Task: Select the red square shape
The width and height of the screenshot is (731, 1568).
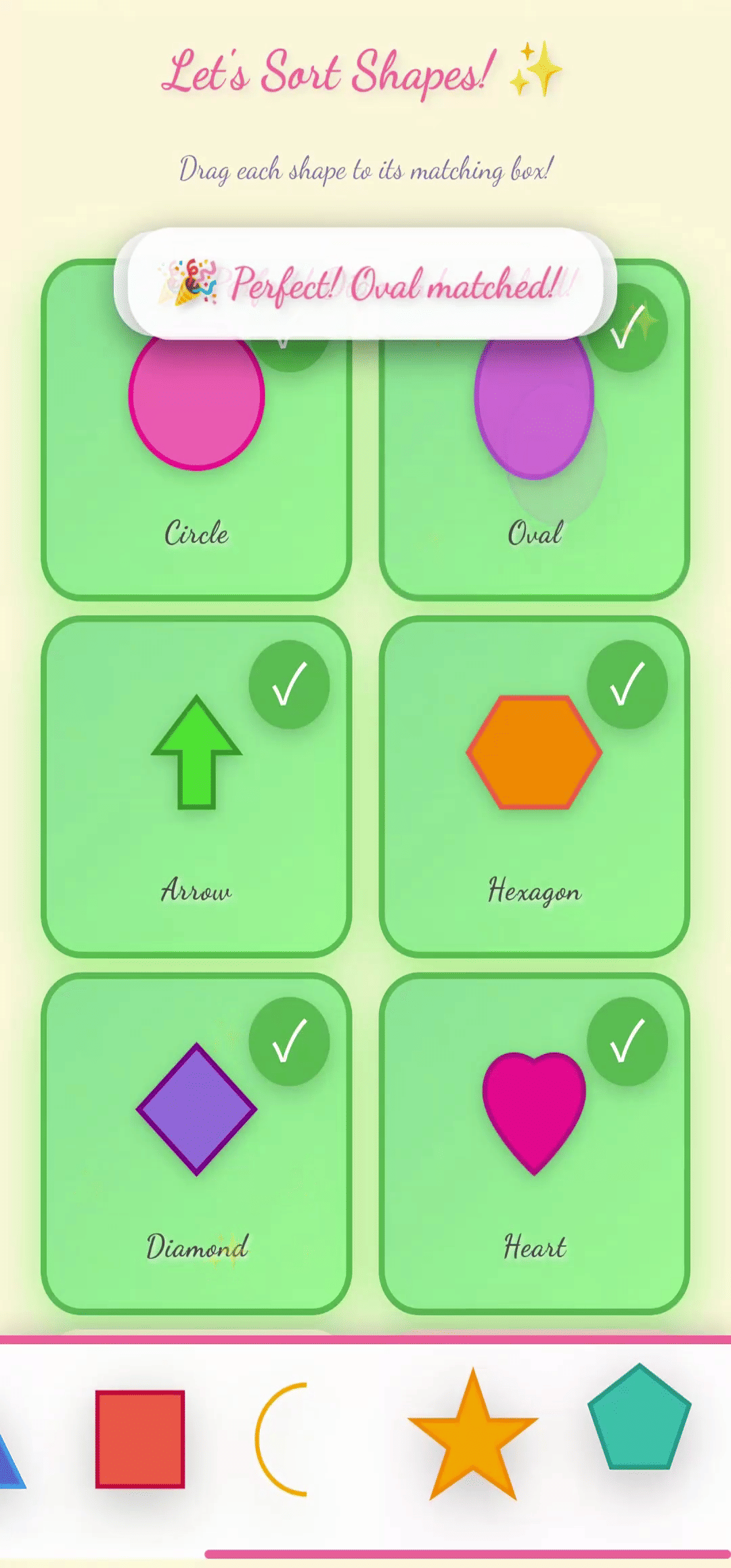Action: [140, 1439]
